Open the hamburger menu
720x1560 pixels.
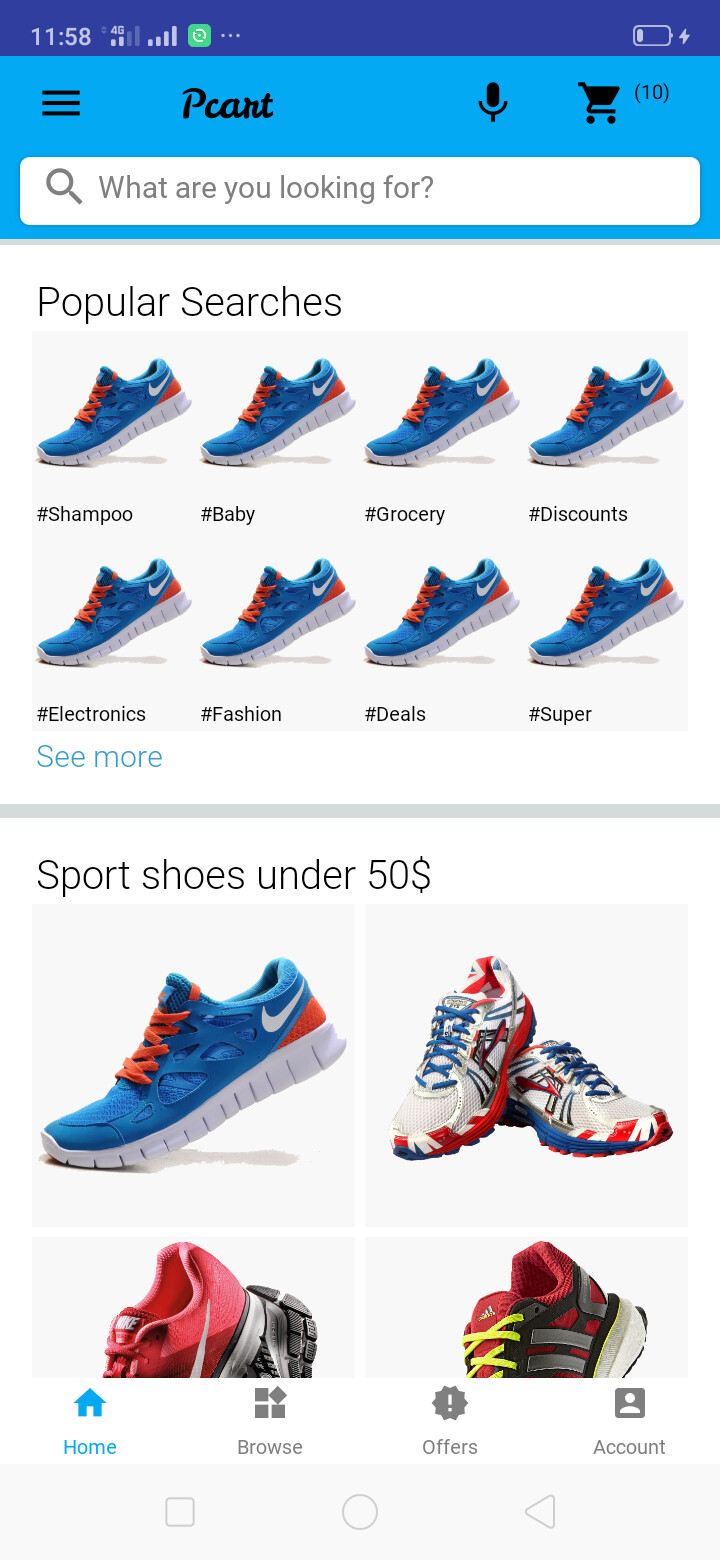(x=61, y=103)
